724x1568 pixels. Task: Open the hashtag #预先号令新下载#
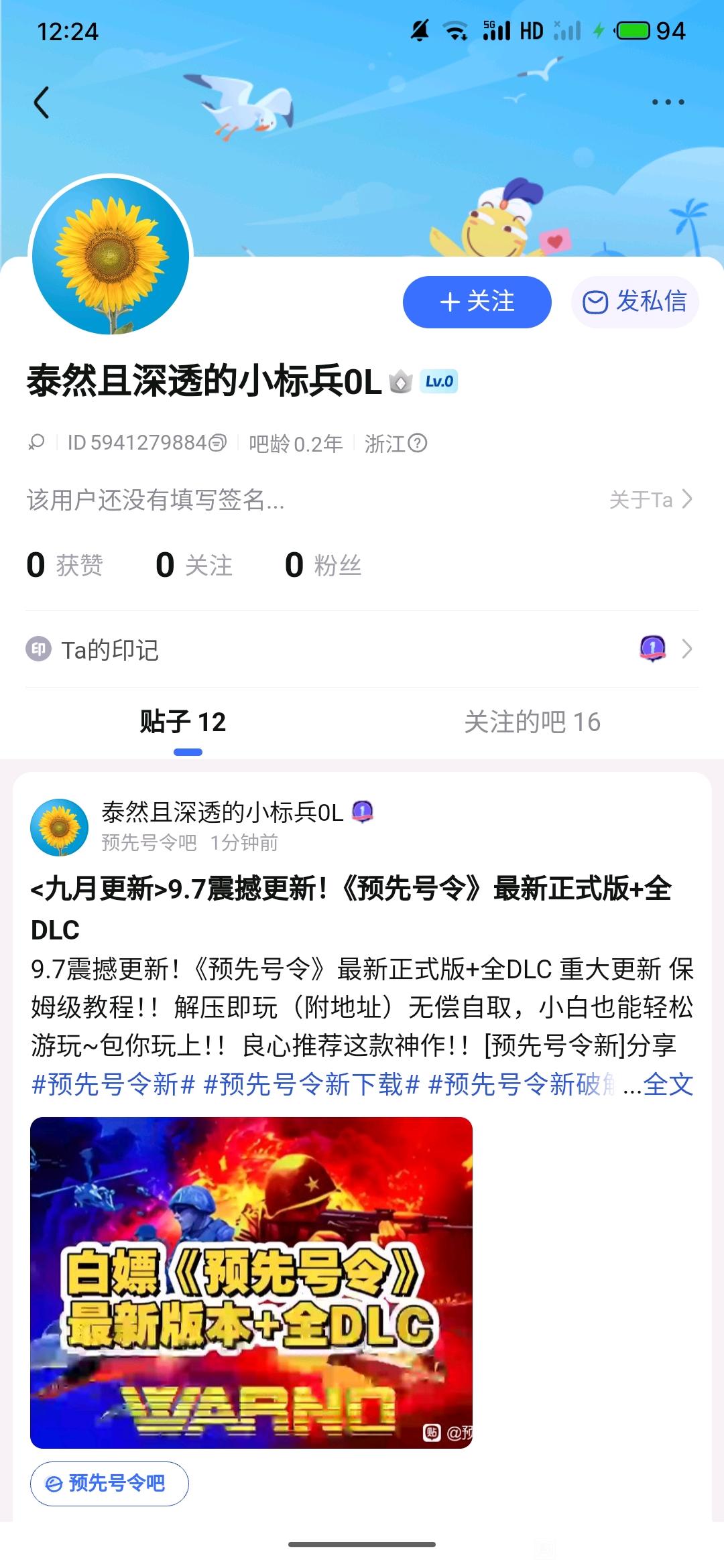311,1084
